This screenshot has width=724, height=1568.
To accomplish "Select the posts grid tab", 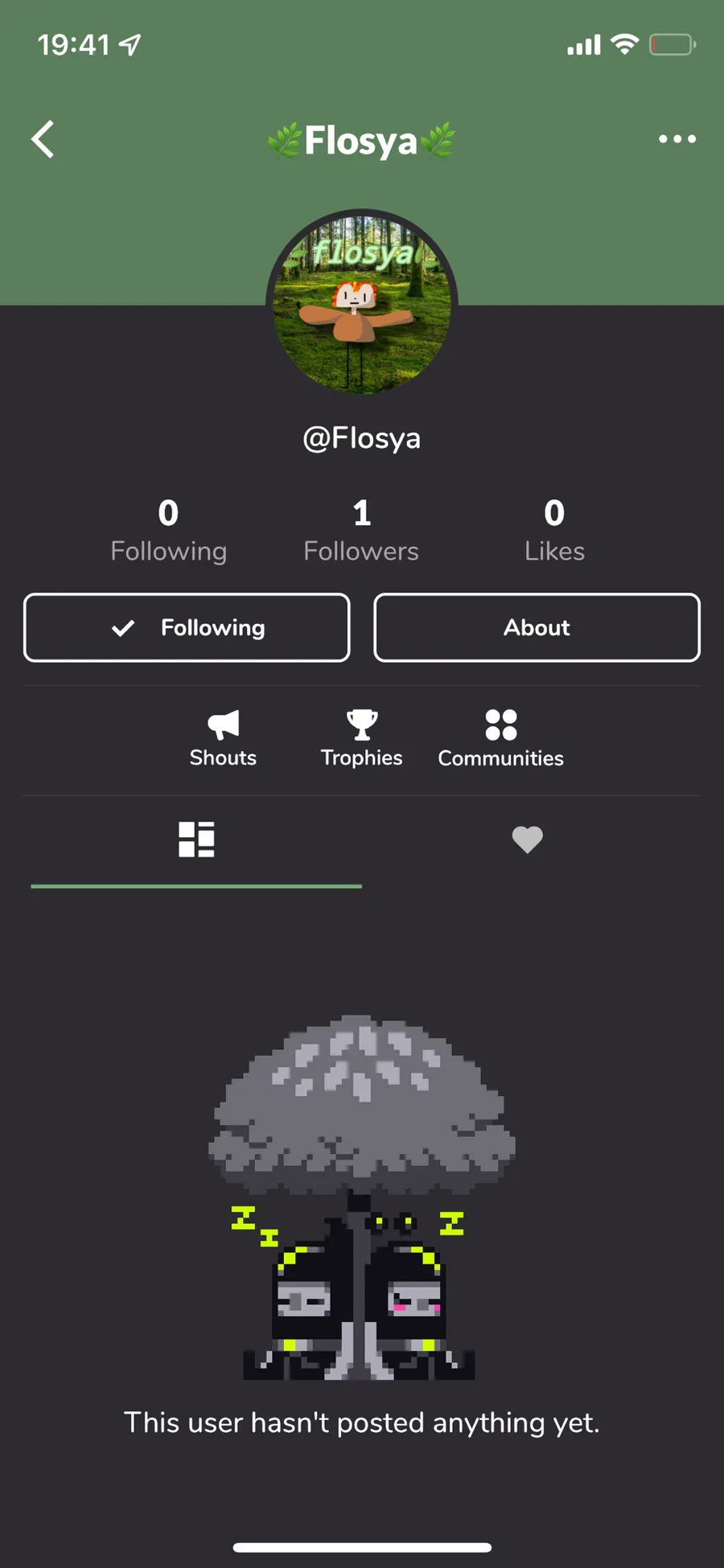I will point(196,839).
